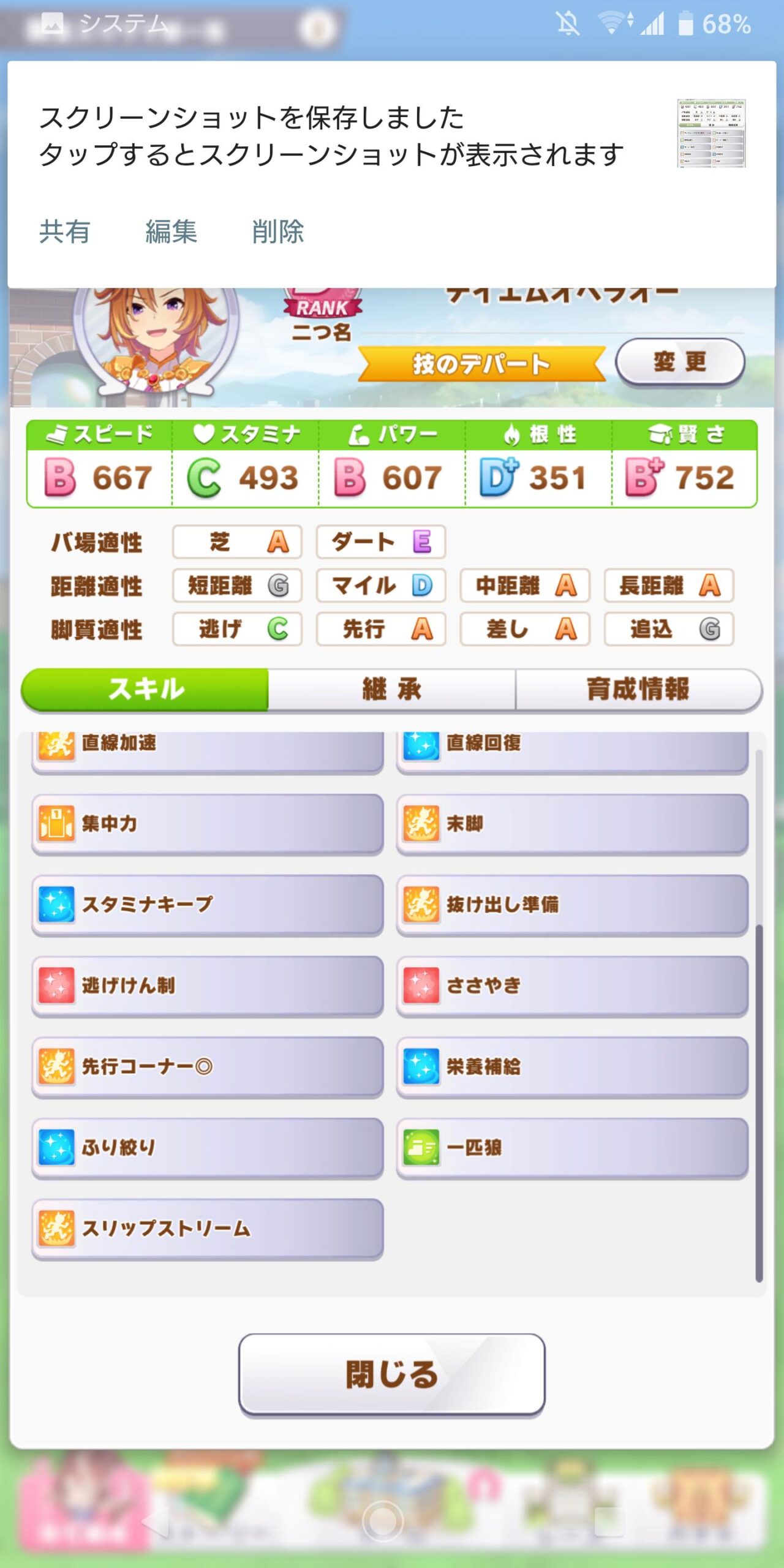Open the 逃げけん制 skill entry

[x=207, y=986]
